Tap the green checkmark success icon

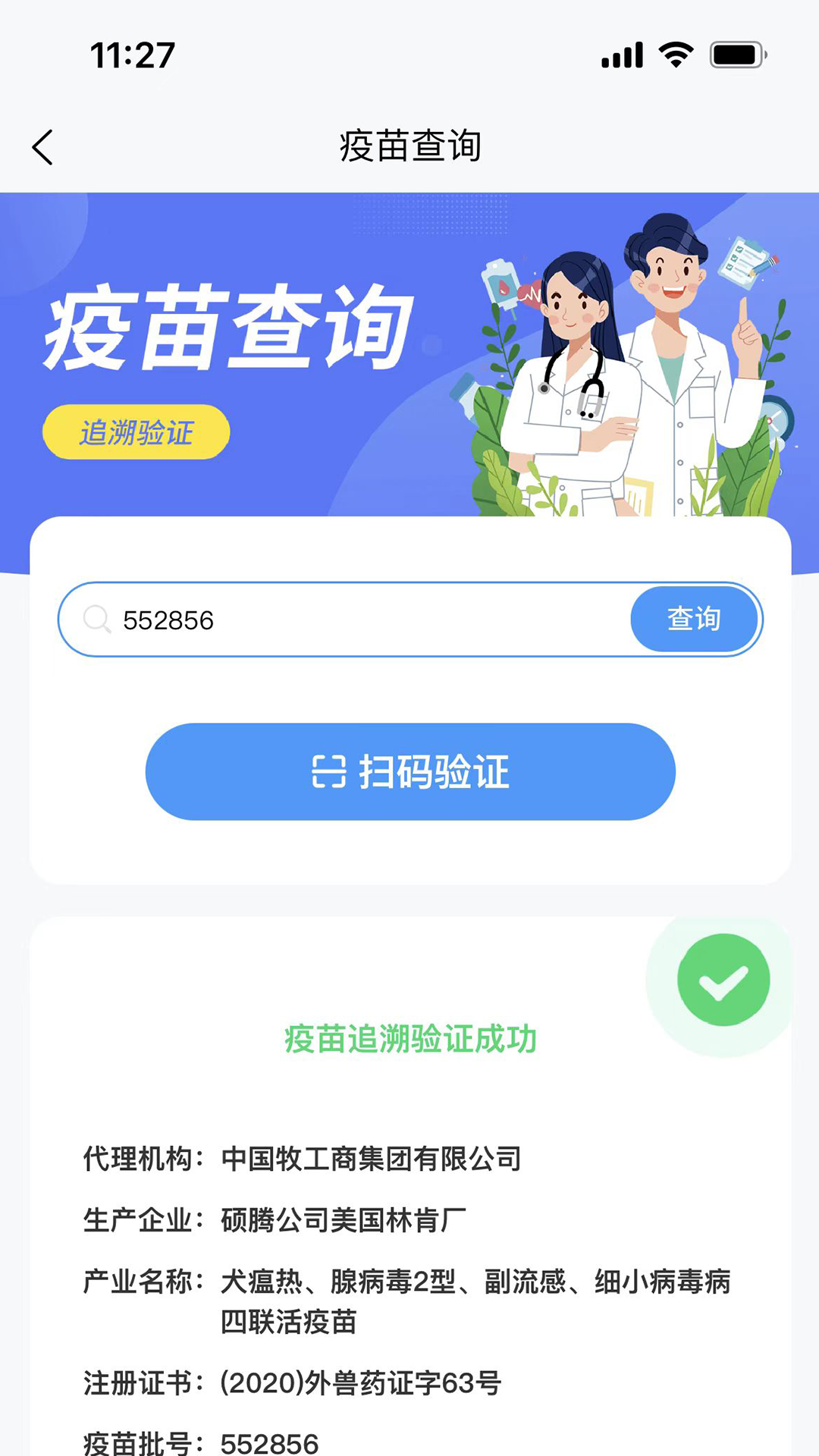(722, 980)
